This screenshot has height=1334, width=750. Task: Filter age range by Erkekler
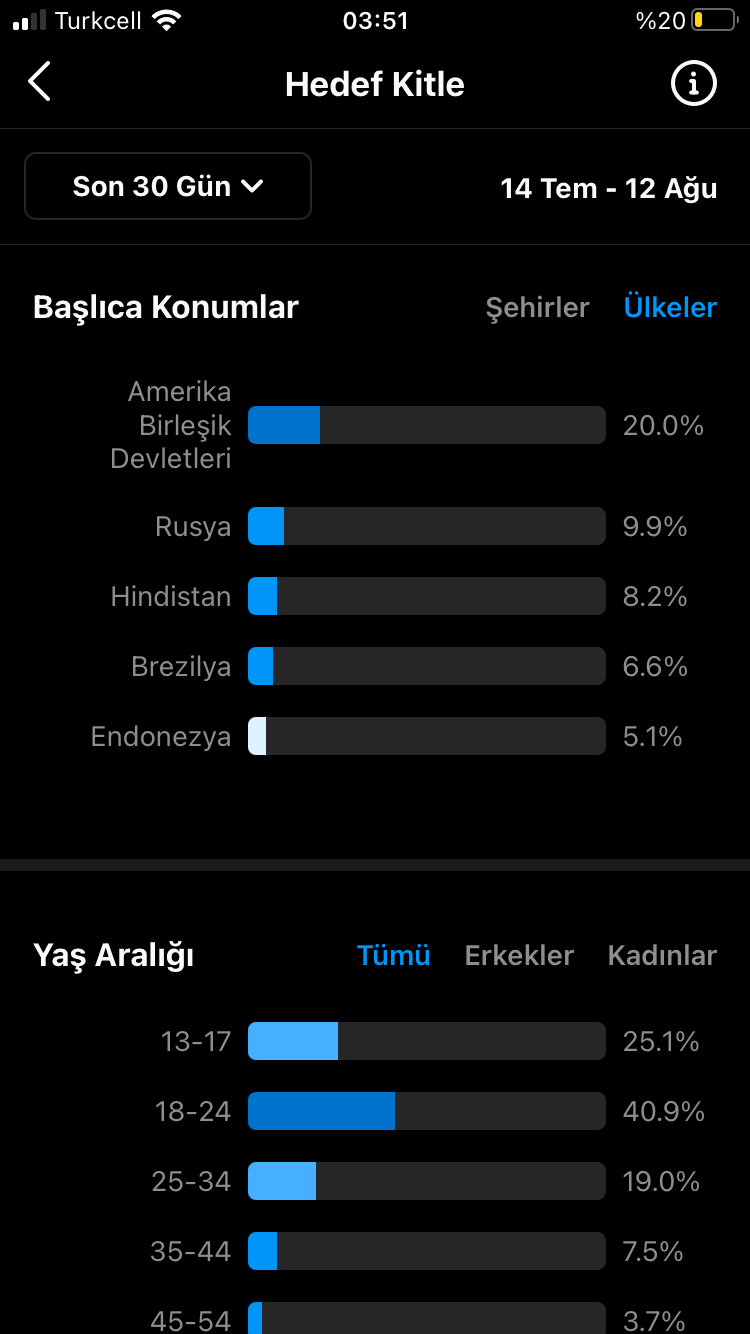point(519,955)
